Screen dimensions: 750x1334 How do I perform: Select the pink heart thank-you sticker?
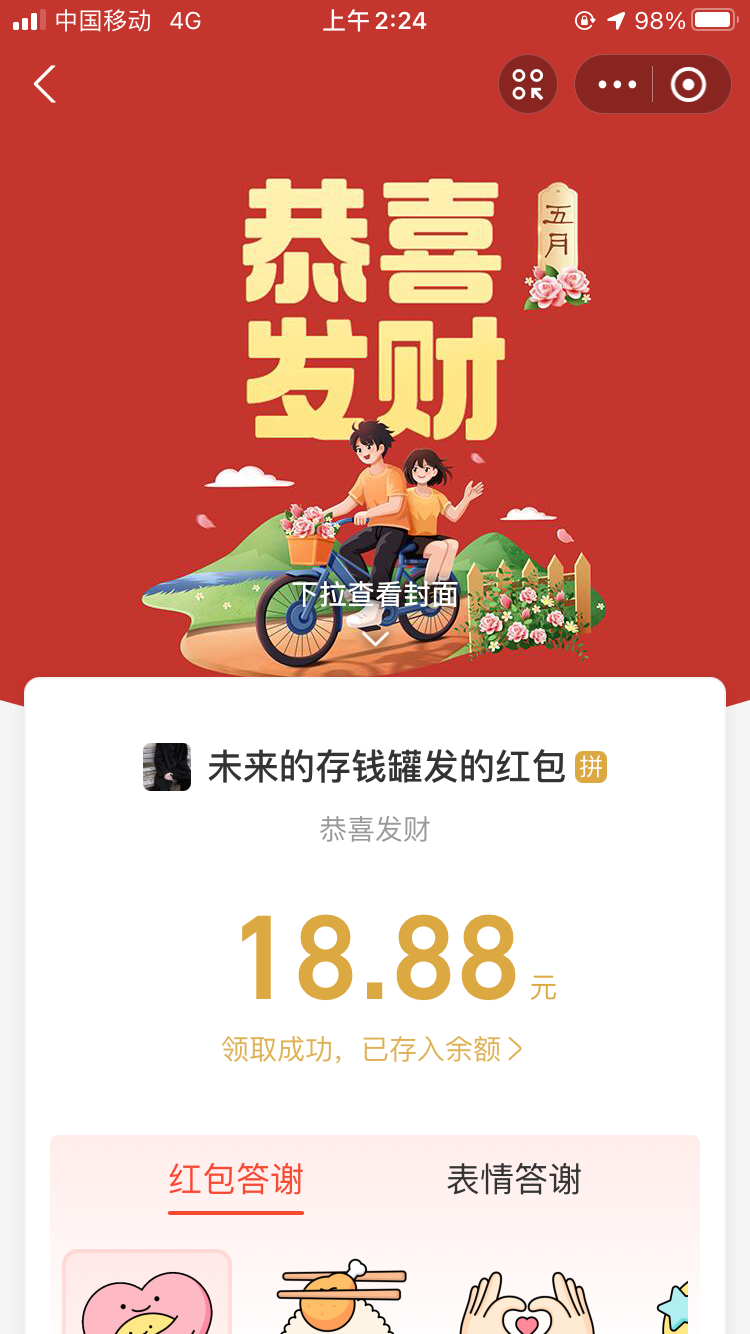[147, 1296]
